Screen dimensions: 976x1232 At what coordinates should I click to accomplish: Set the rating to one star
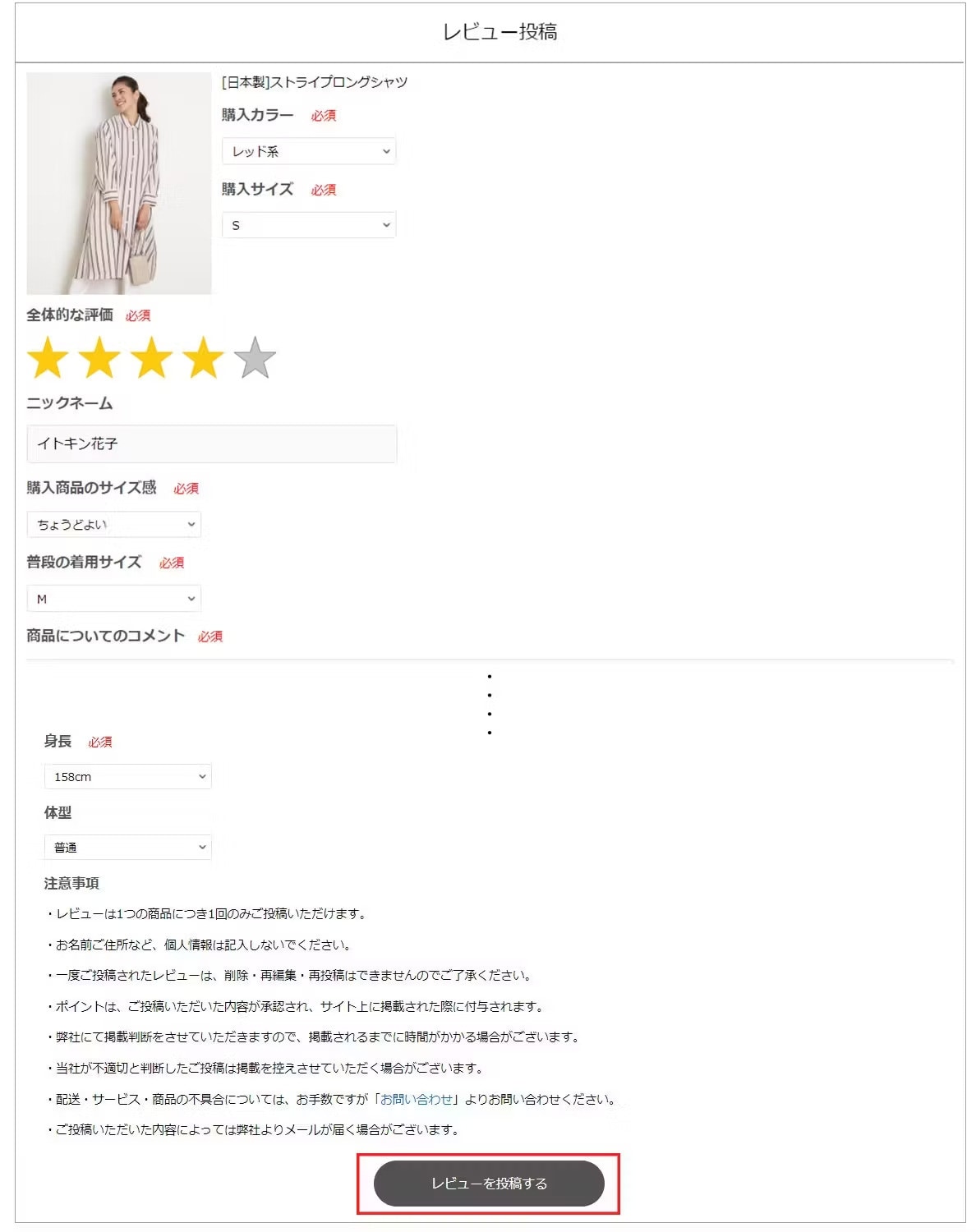48,358
